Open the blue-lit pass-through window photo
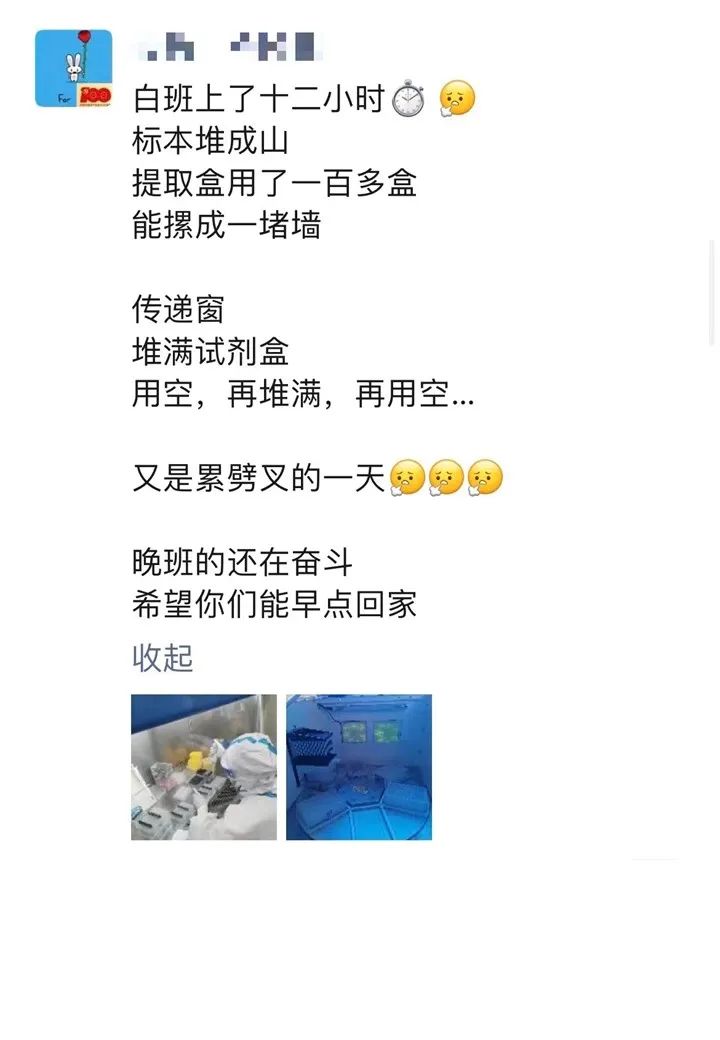The image size is (720, 1040). 359,767
